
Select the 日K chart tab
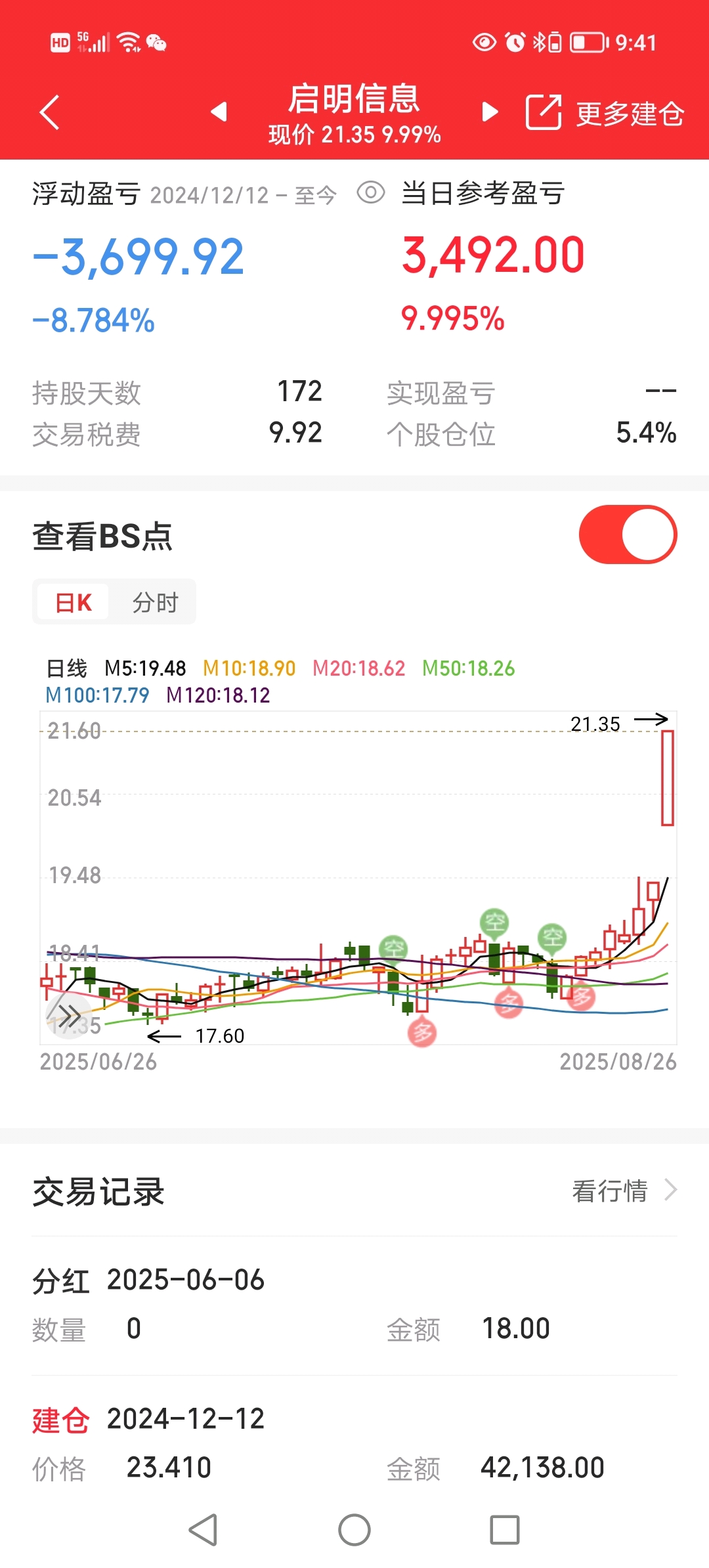pos(73,602)
